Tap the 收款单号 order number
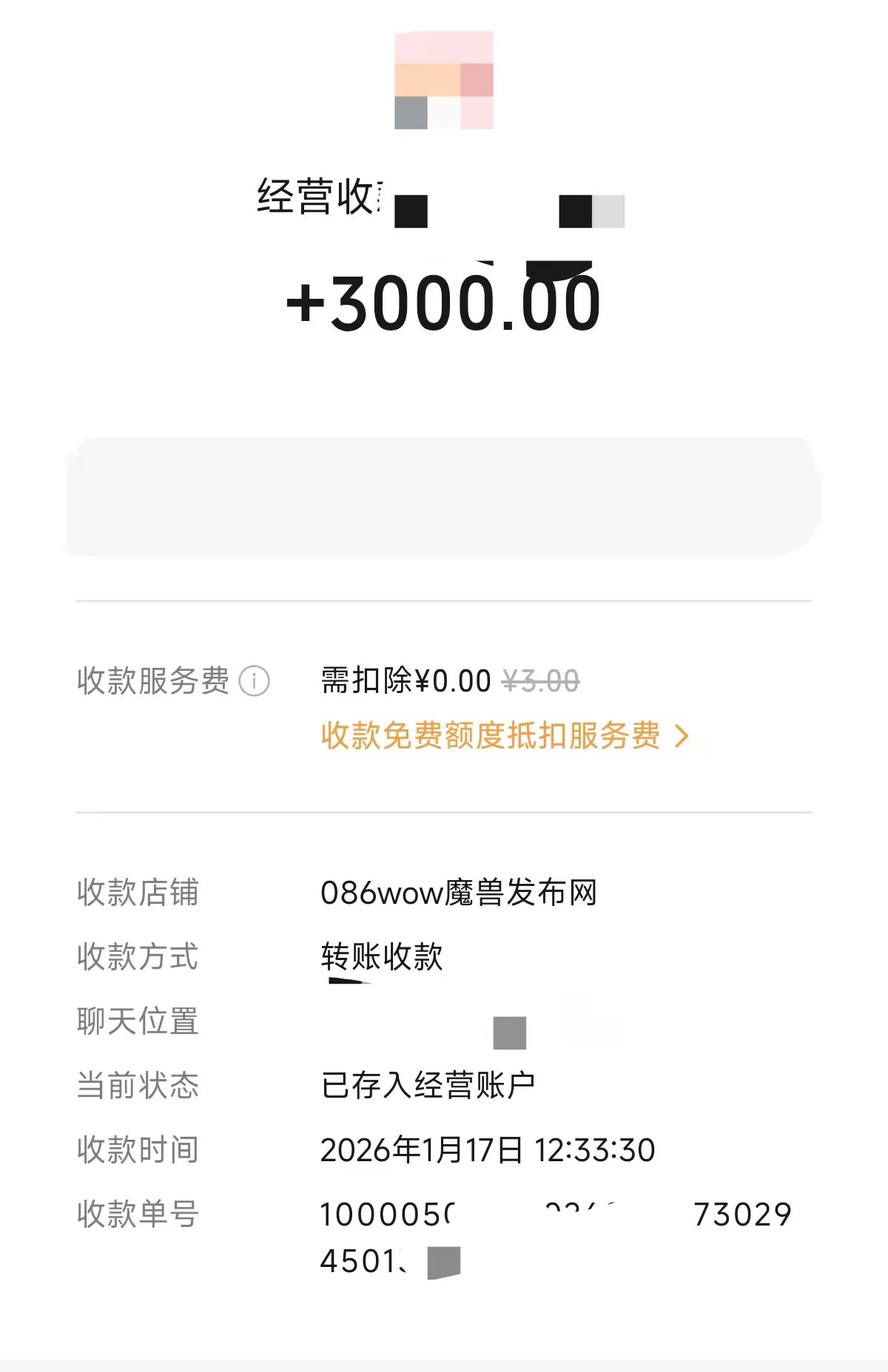Viewport: 888px width, 1372px height. click(x=555, y=1214)
